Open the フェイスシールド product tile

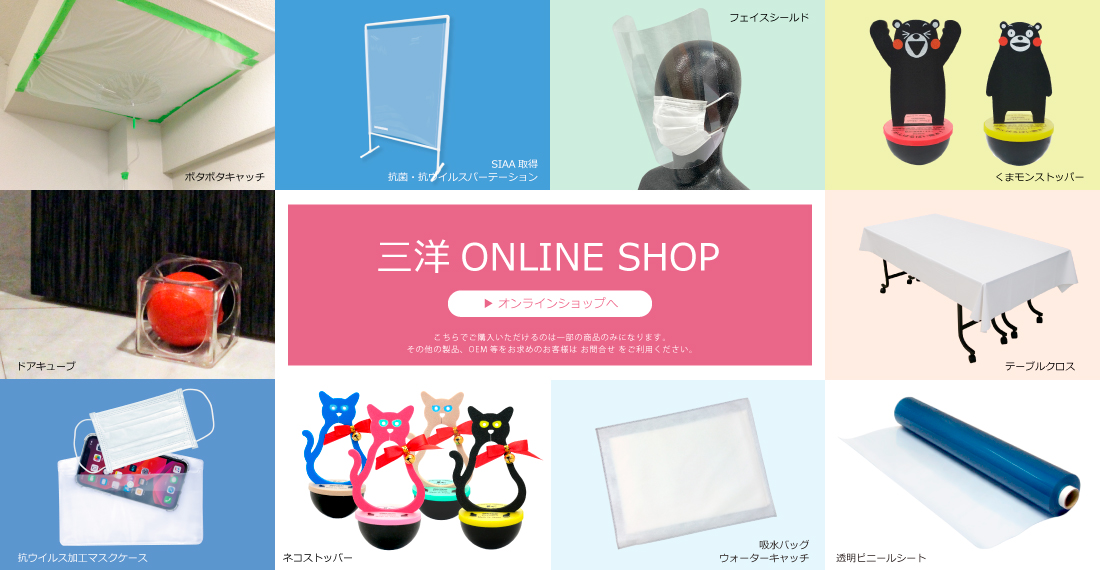pyautogui.click(x=687, y=95)
